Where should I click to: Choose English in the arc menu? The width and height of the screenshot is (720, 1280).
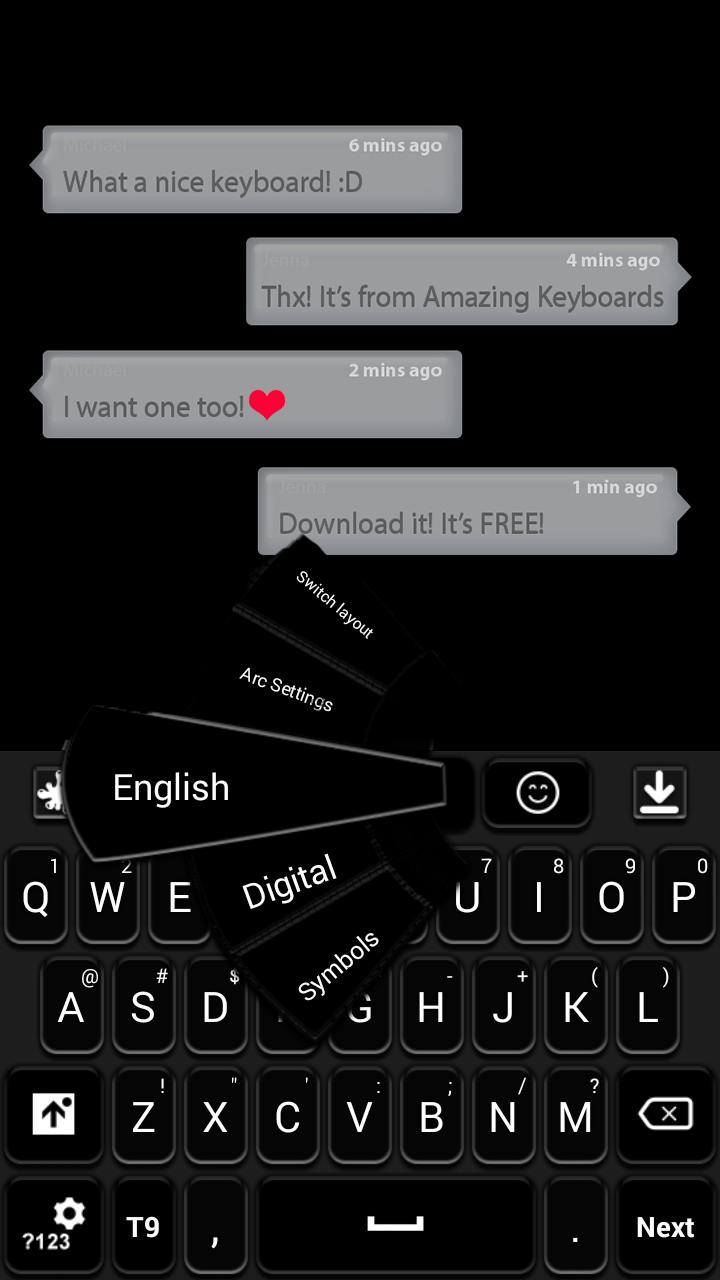click(172, 788)
